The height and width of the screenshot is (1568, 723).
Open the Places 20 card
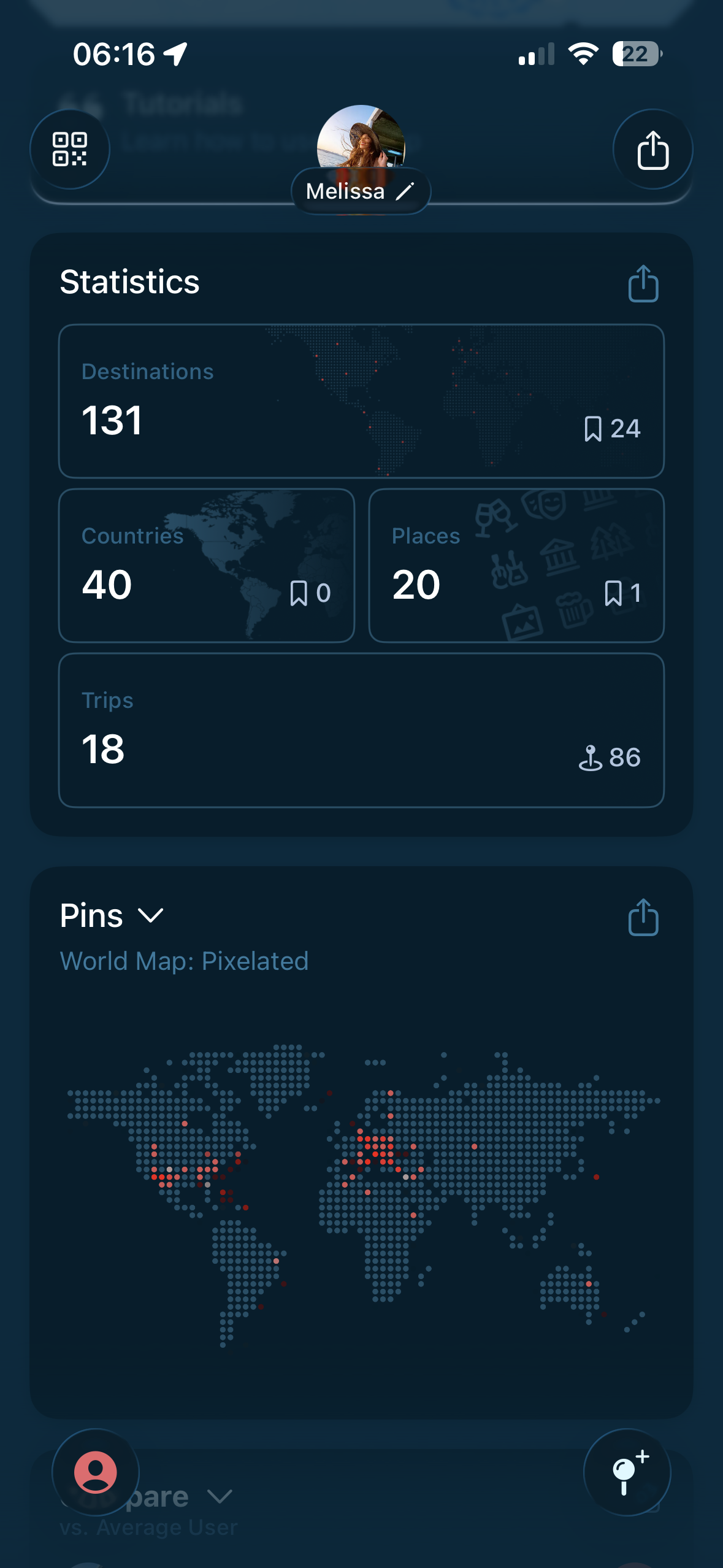[x=516, y=566]
